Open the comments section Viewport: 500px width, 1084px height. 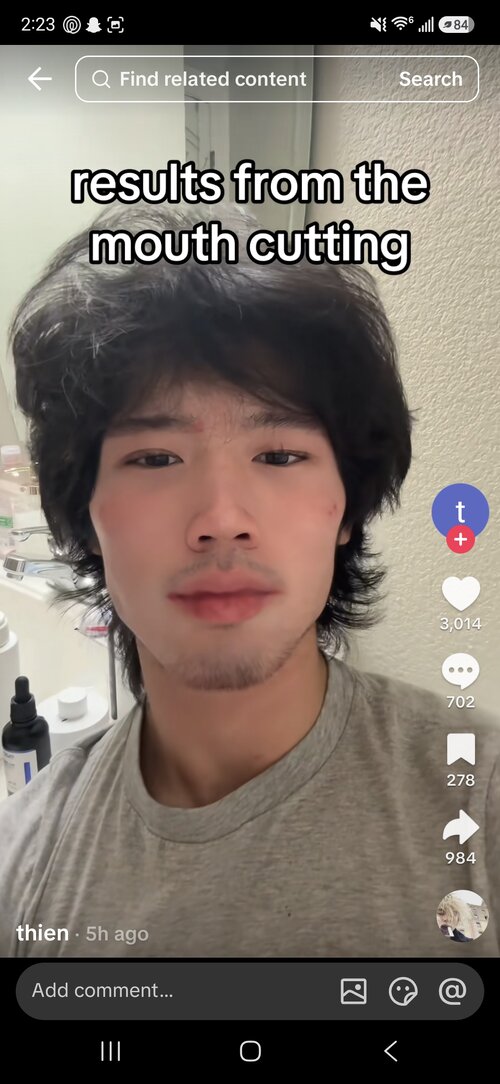[461, 671]
